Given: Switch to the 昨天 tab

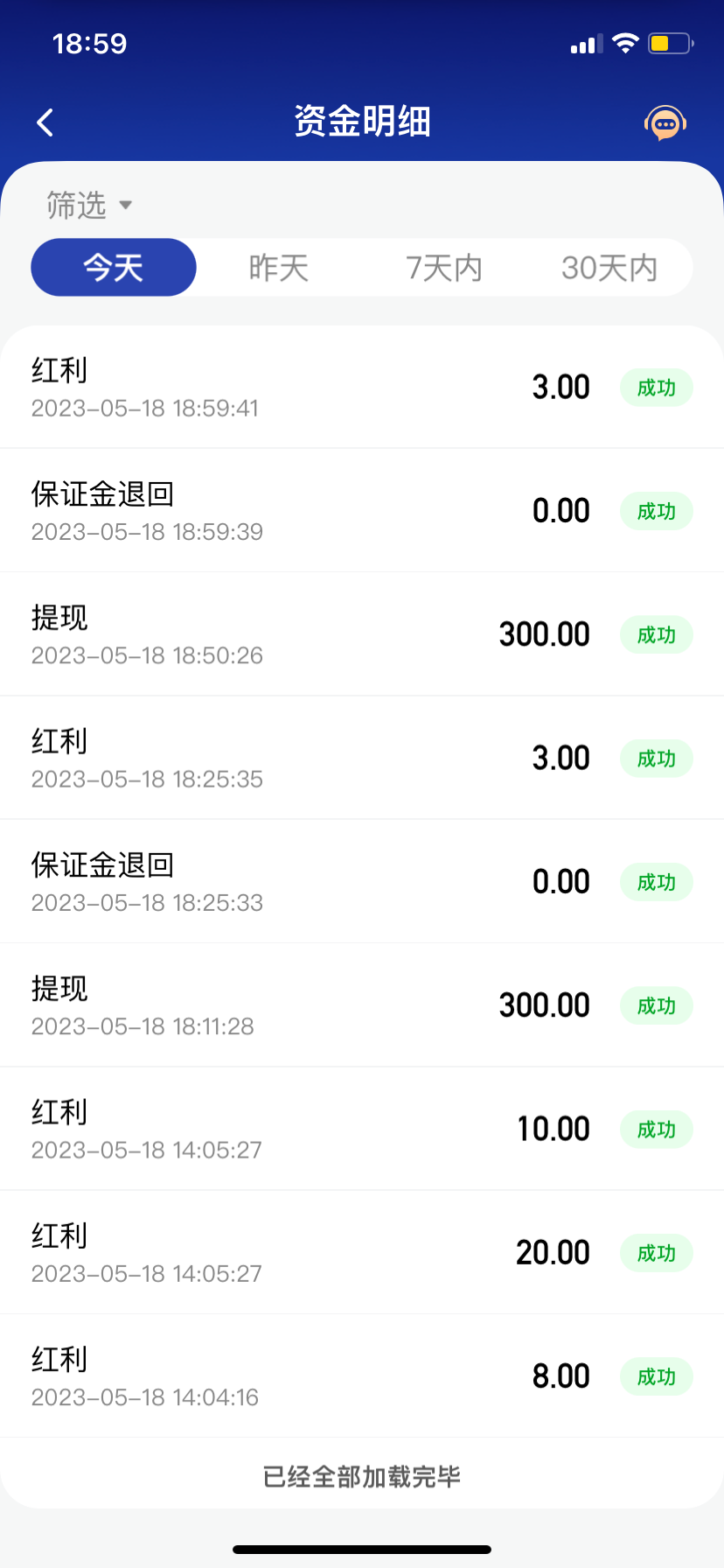Looking at the screenshot, I should coord(279,268).
